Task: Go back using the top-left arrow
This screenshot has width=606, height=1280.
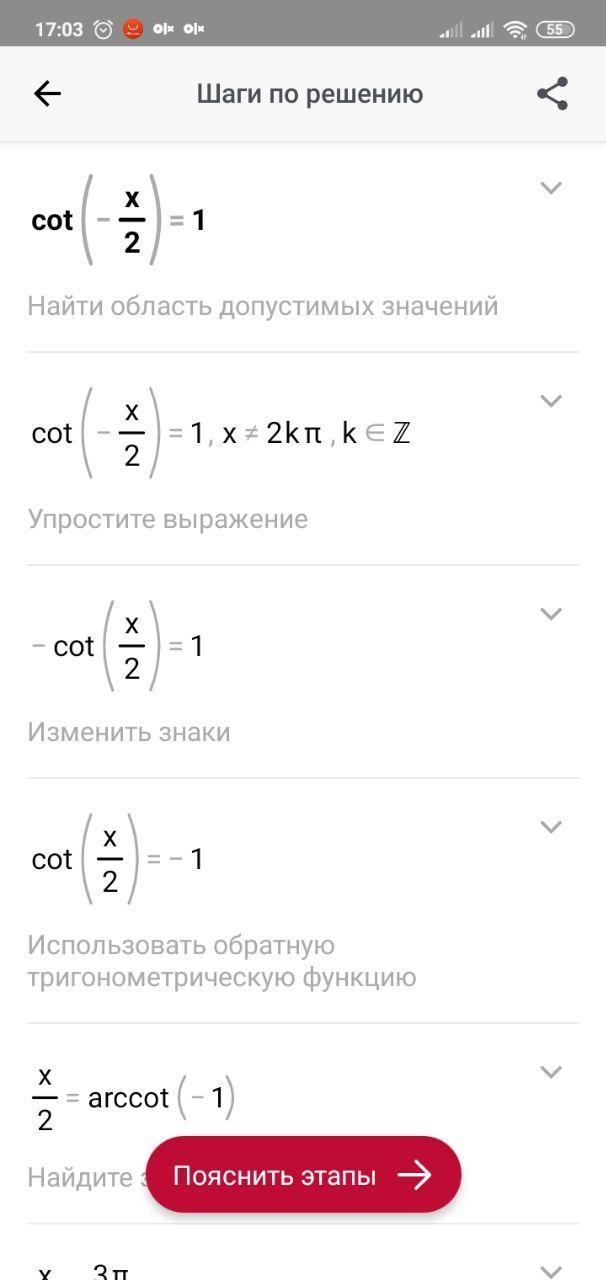Action: point(47,94)
